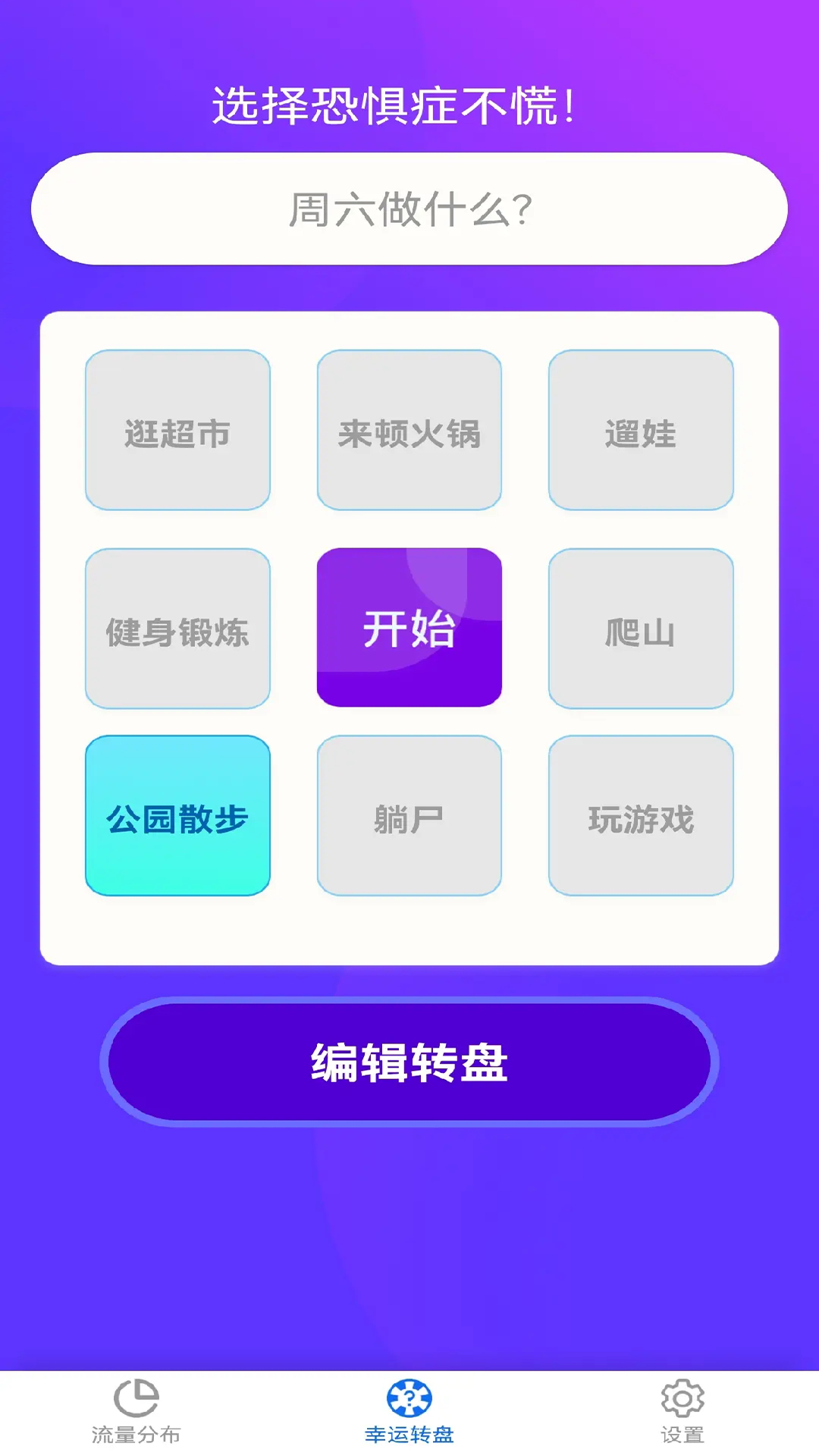Click the question input showing 周六做什么?

(409, 210)
